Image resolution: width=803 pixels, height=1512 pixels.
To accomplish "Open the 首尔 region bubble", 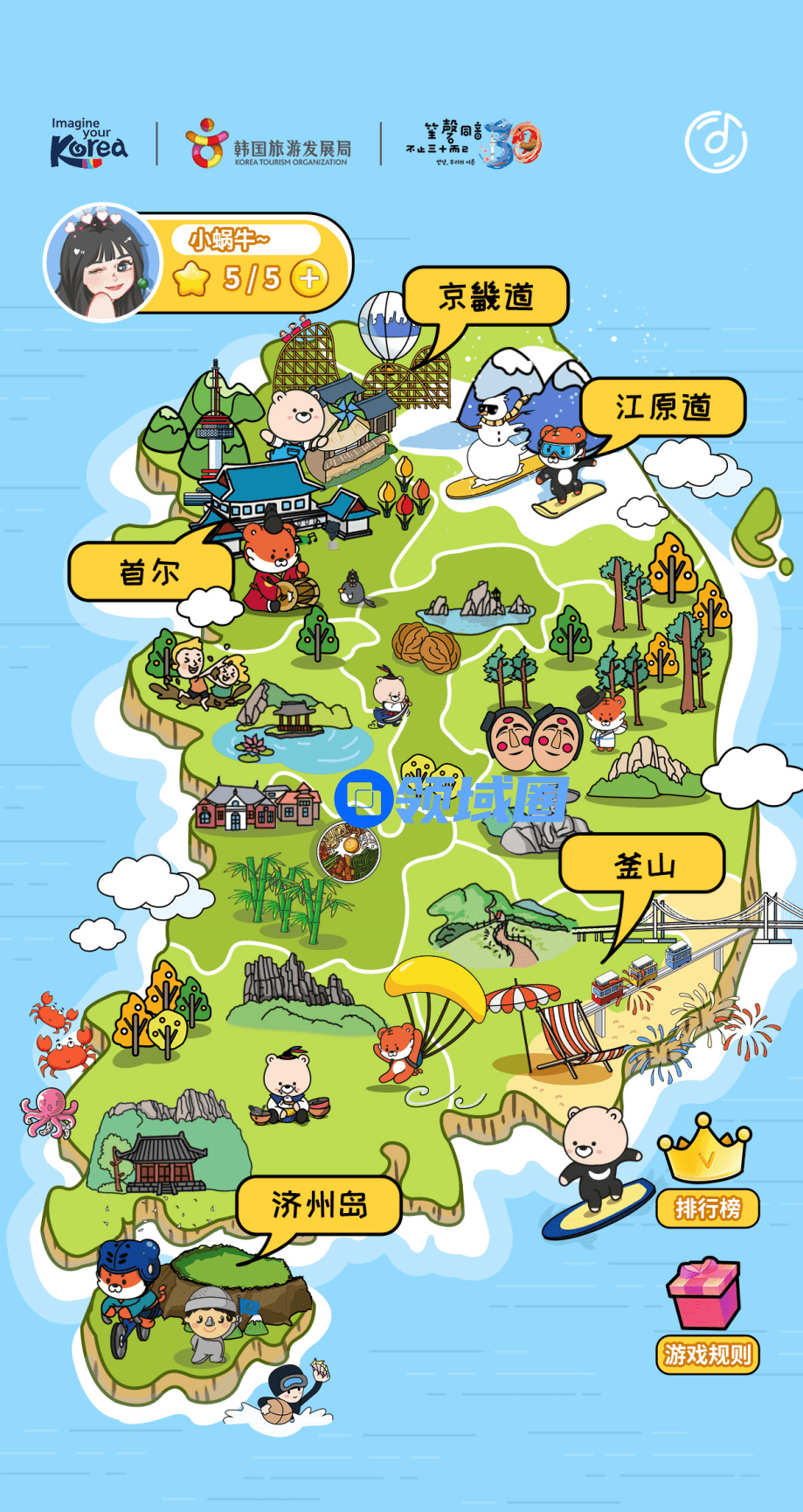I will coord(150,572).
